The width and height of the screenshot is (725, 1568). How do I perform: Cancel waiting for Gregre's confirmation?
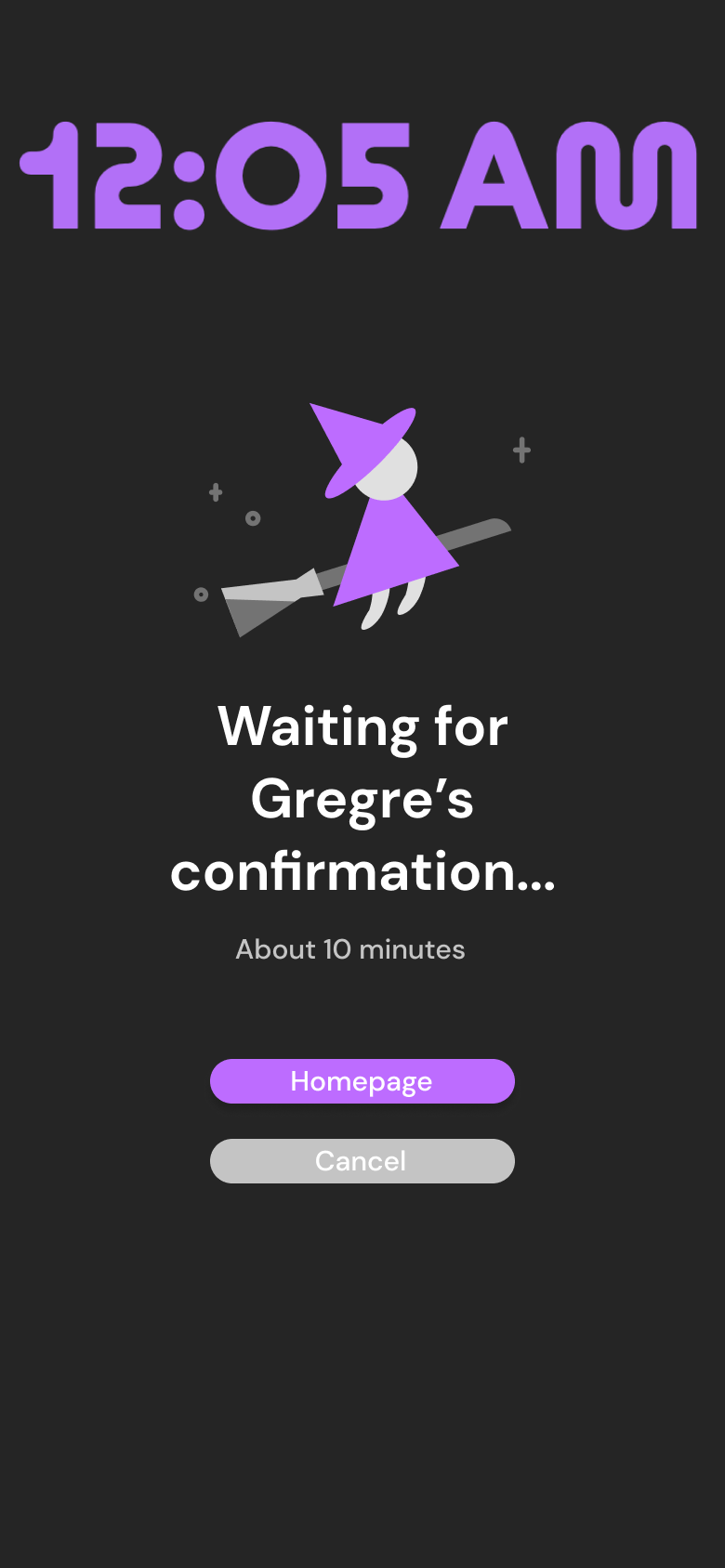(362, 1161)
